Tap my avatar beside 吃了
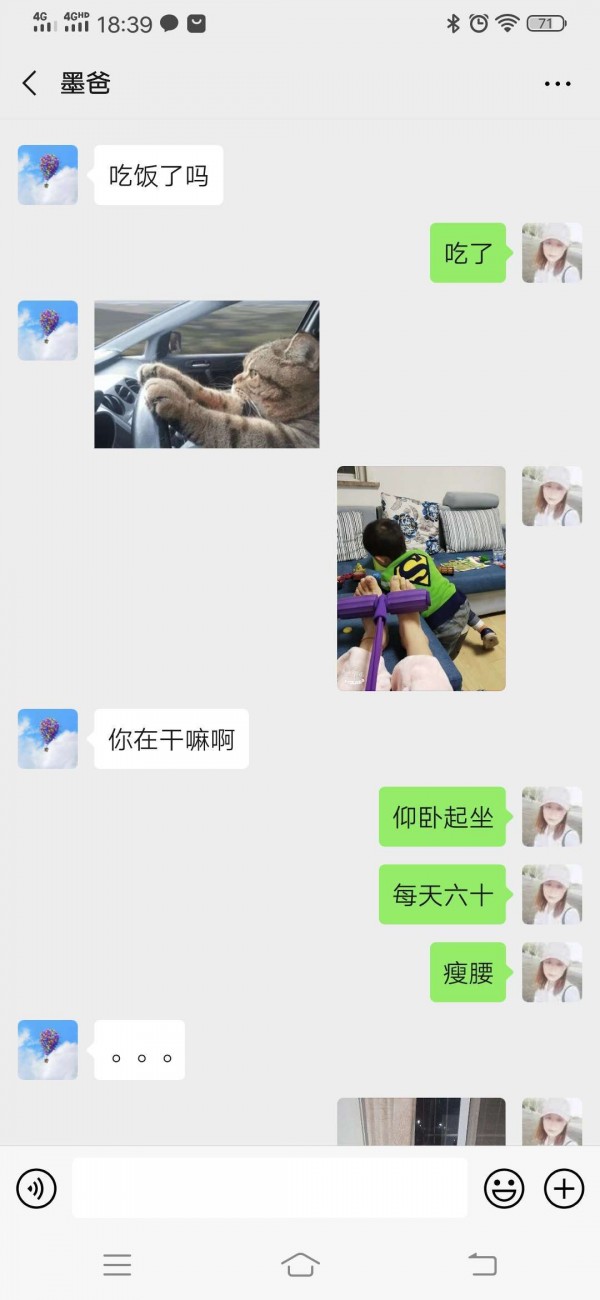Viewport: 600px width, 1300px height. [x=552, y=253]
